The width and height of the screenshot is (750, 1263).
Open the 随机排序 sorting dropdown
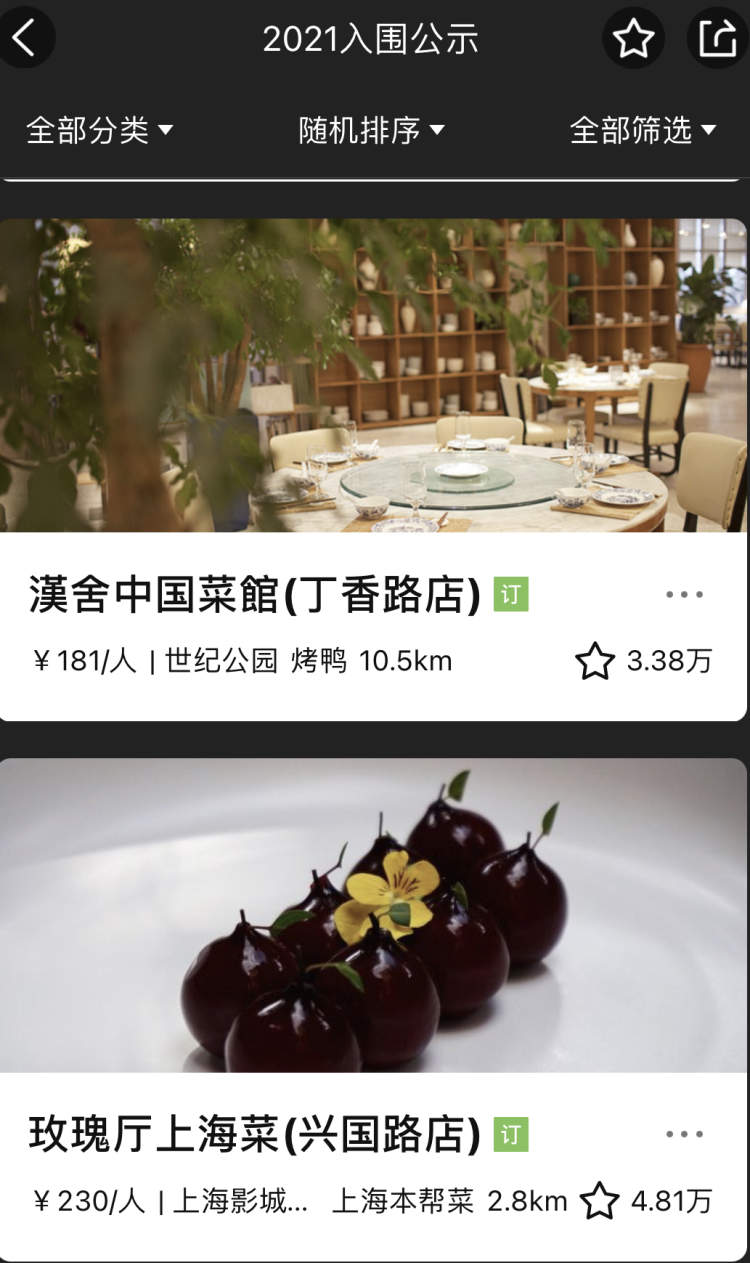coord(371,130)
